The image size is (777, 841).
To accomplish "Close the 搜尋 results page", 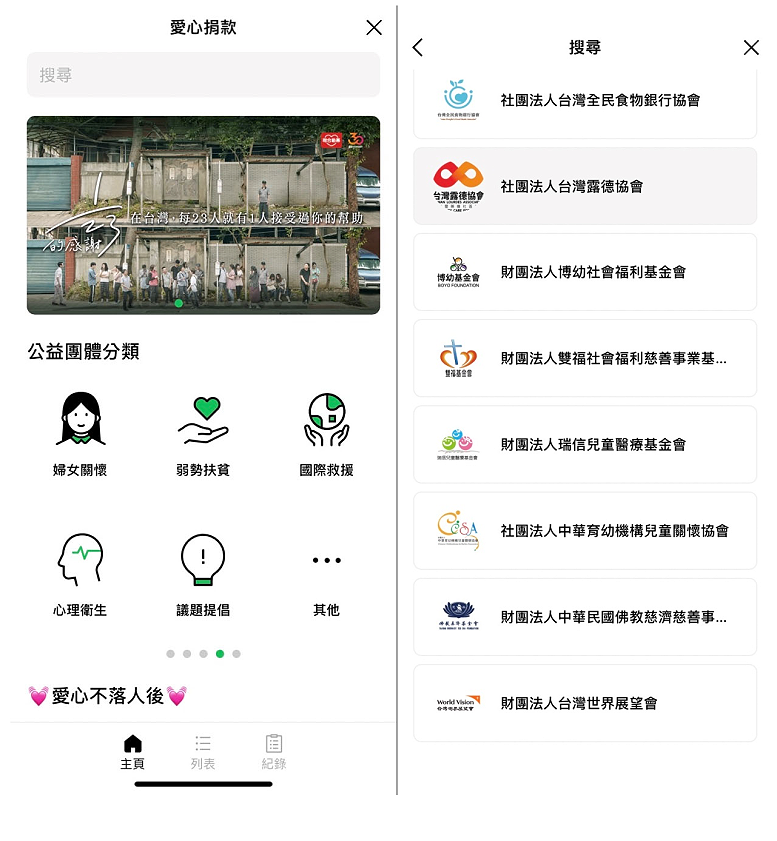I will (x=751, y=47).
